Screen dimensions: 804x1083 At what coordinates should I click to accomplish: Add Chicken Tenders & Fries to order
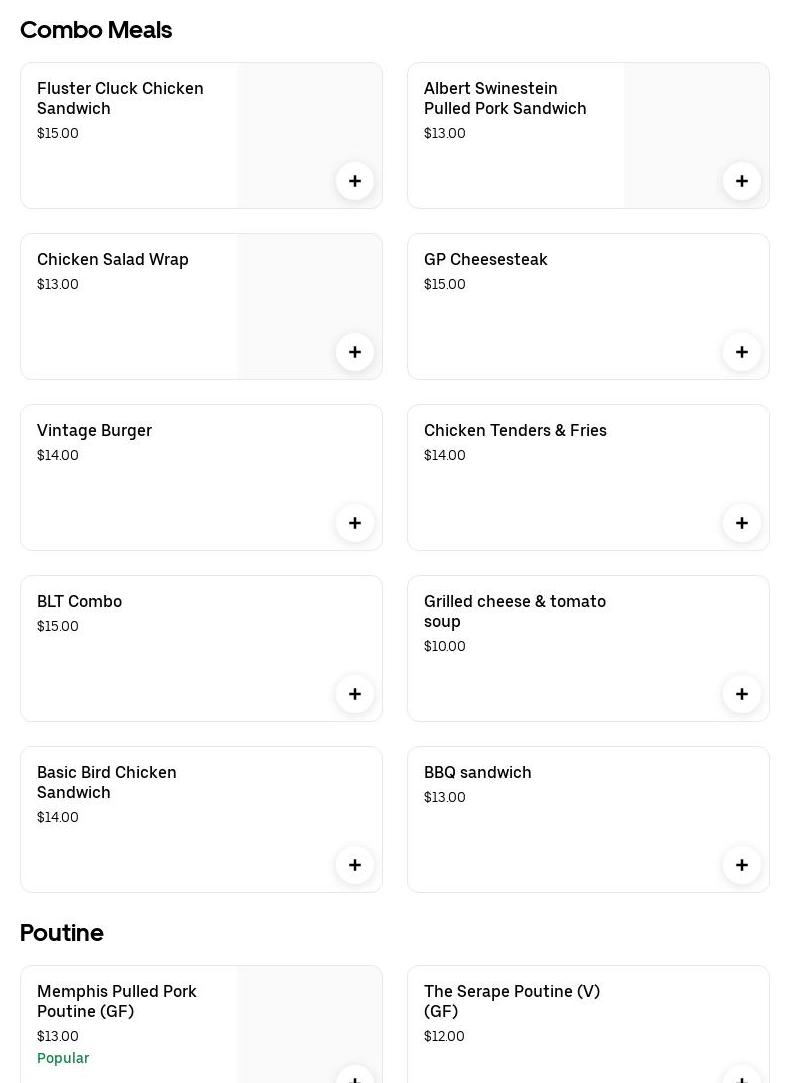[741, 523]
